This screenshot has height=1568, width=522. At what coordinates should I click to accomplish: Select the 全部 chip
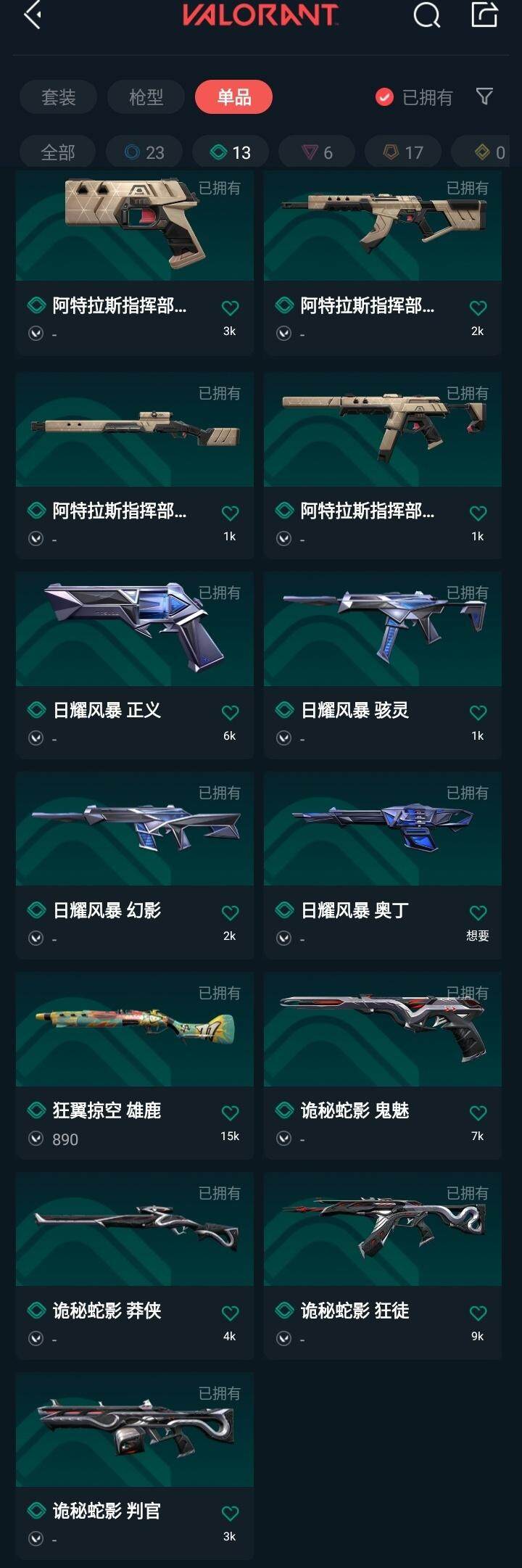[58, 152]
